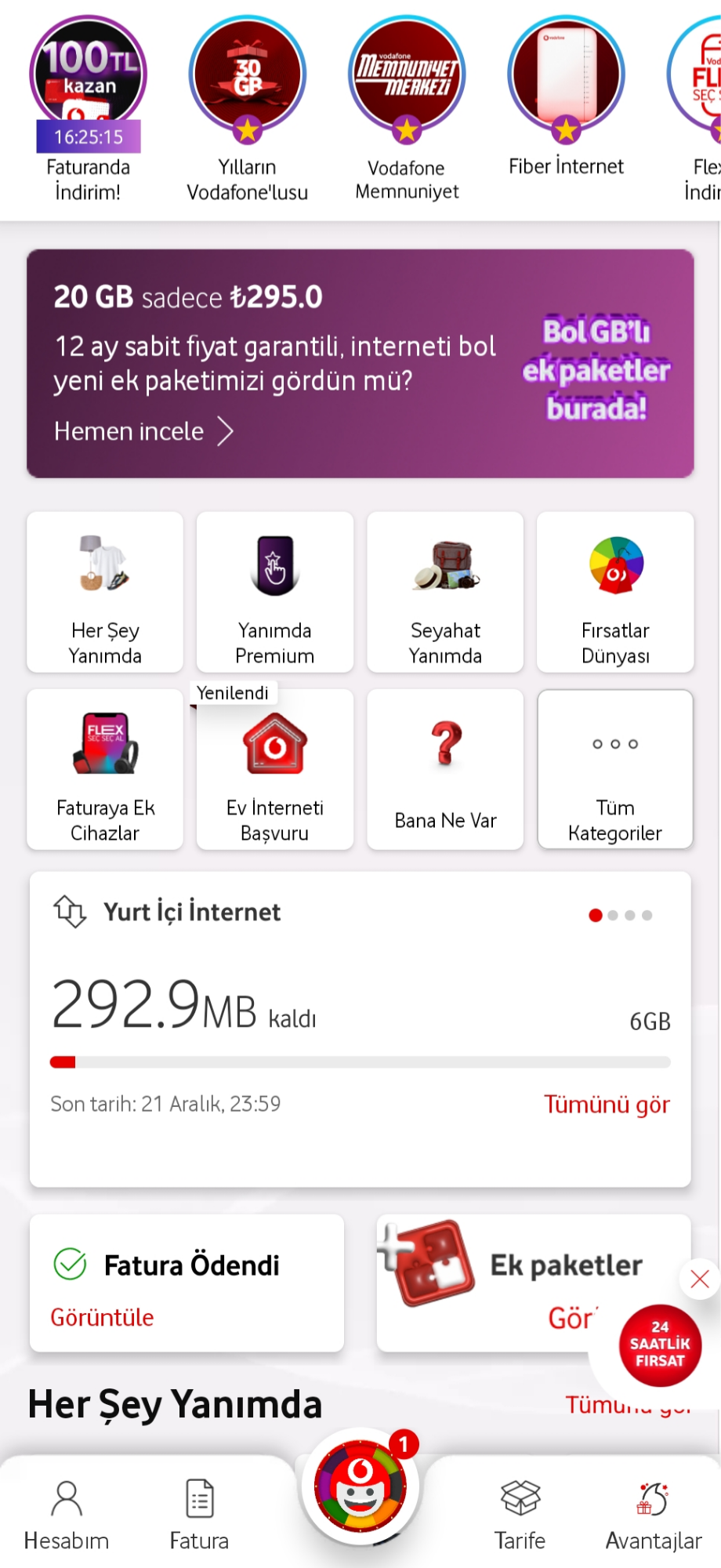721x1568 pixels.
Task: Open the 24 Saatlik Fırsat offer
Action: [660, 1345]
